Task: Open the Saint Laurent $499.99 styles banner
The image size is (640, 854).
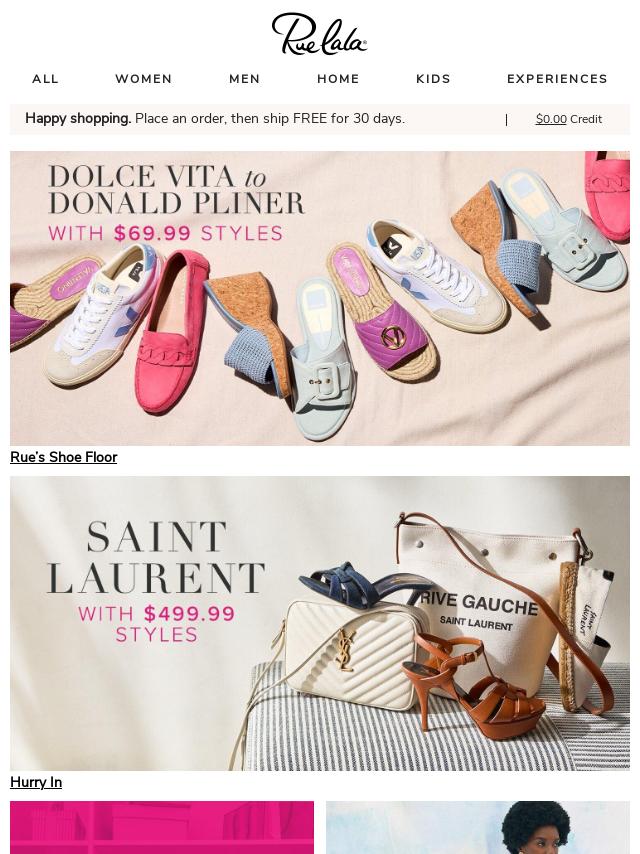Action: (x=320, y=623)
